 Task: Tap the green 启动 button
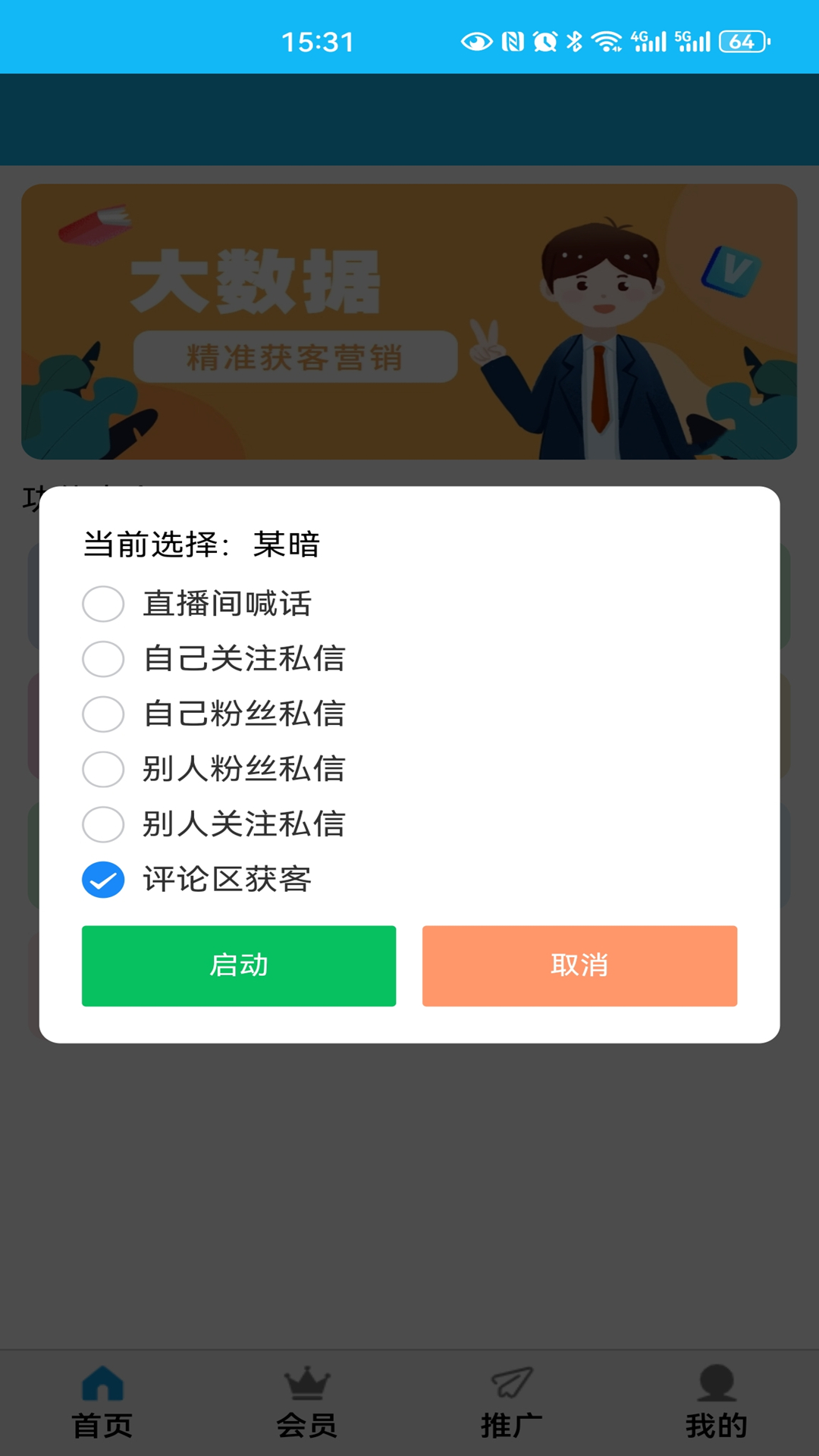pyautogui.click(x=239, y=965)
